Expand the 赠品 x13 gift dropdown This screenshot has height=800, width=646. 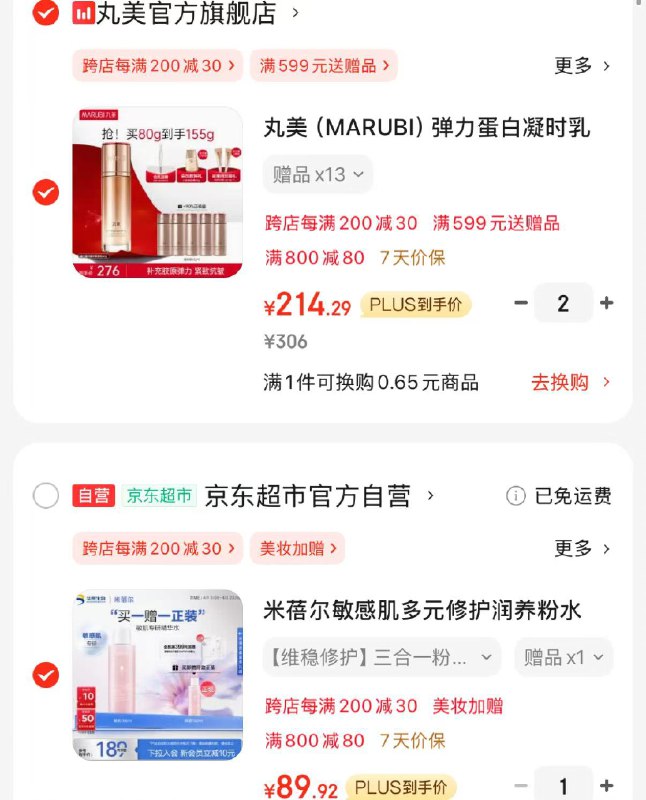318,175
